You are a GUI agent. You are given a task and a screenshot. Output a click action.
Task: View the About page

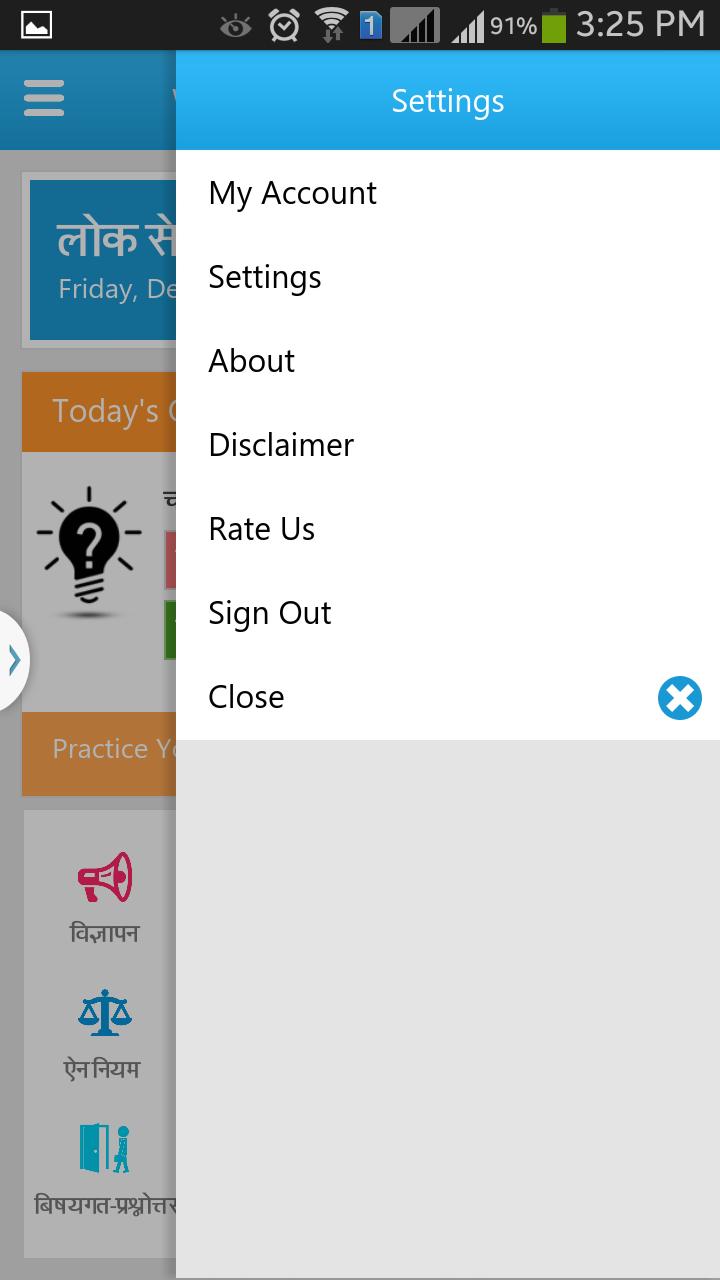tap(252, 361)
